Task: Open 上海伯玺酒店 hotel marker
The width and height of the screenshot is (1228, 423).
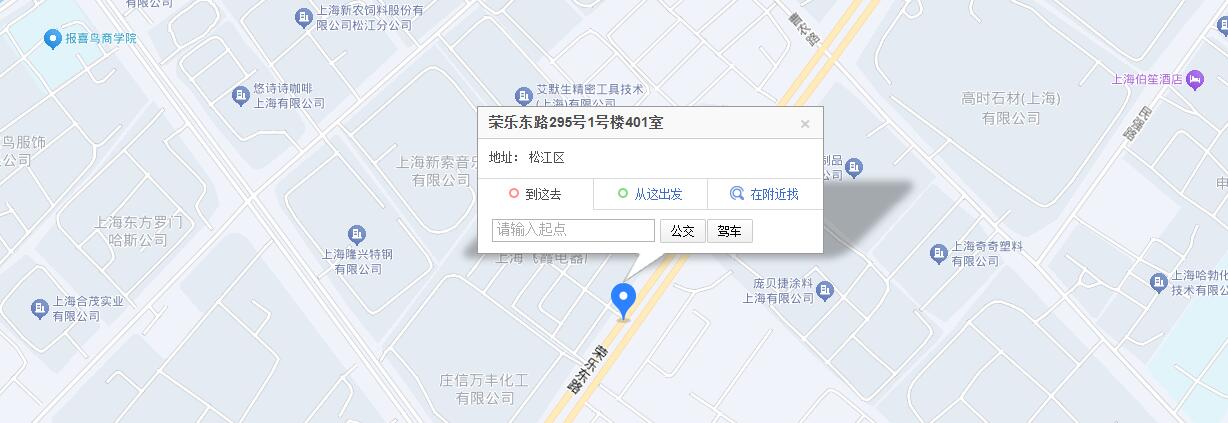Action: click(x=1194, y=81)
